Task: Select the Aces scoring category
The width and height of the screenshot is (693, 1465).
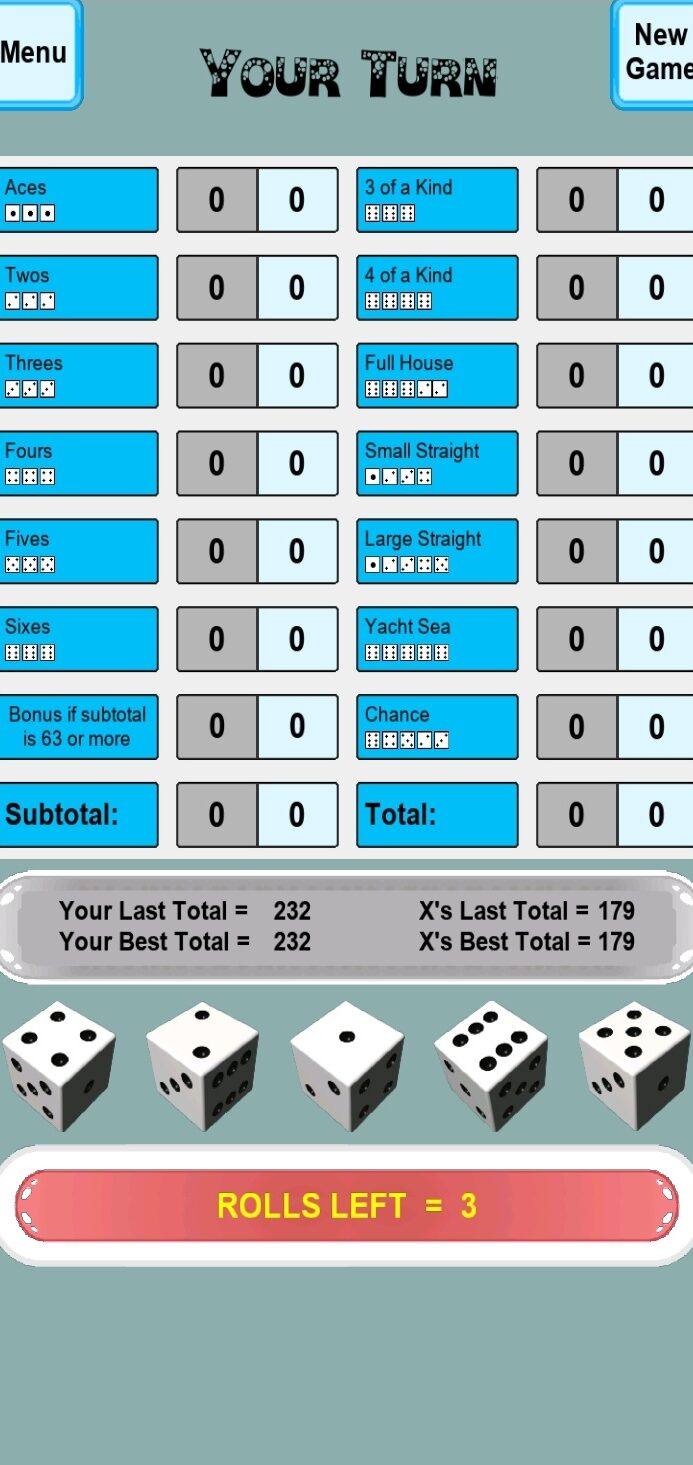Action: tap(78, 200)
